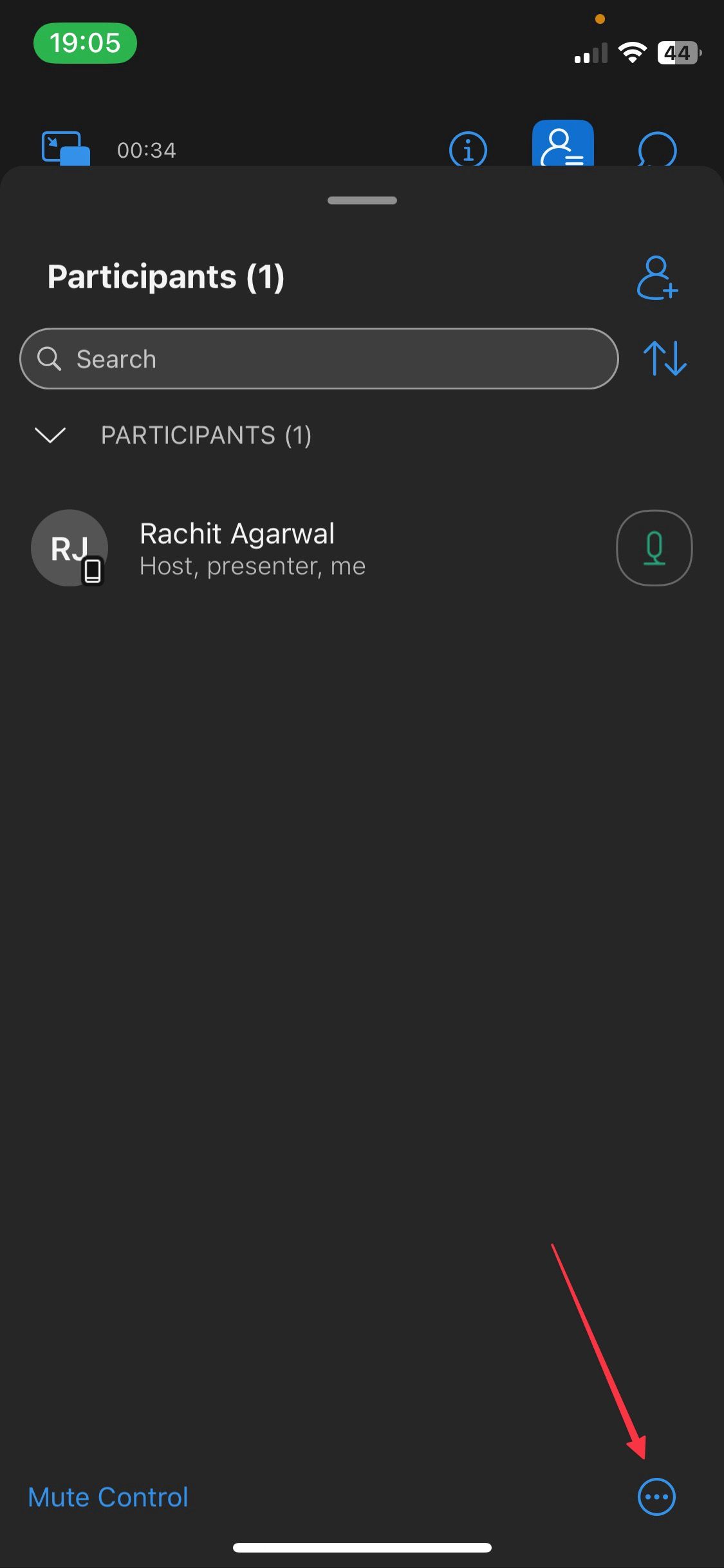Viewport: 724px width, 1568px height.
Task: Open the chat bubble icon
Action: coord(658,149)
